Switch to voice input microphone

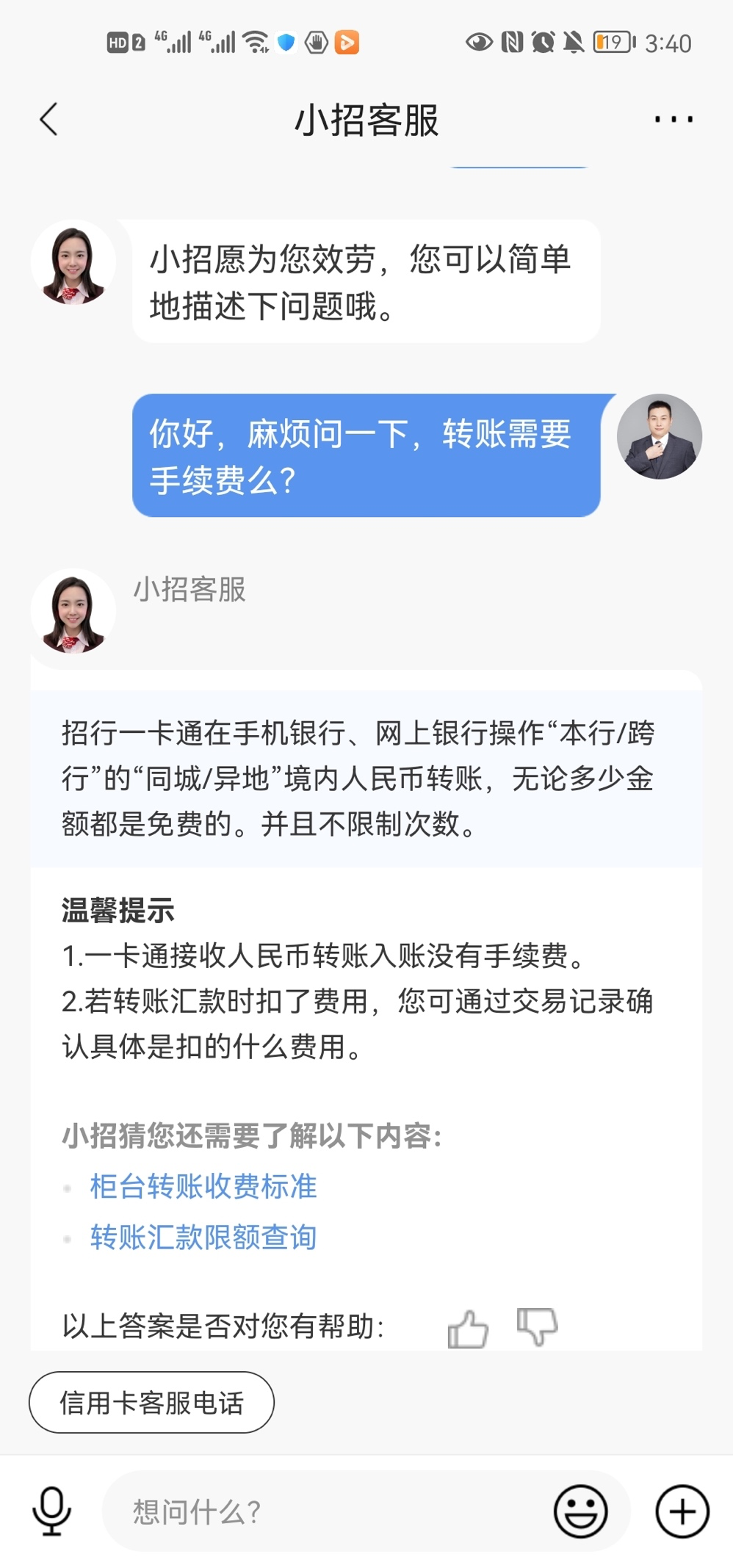[x=51, y=1511]
